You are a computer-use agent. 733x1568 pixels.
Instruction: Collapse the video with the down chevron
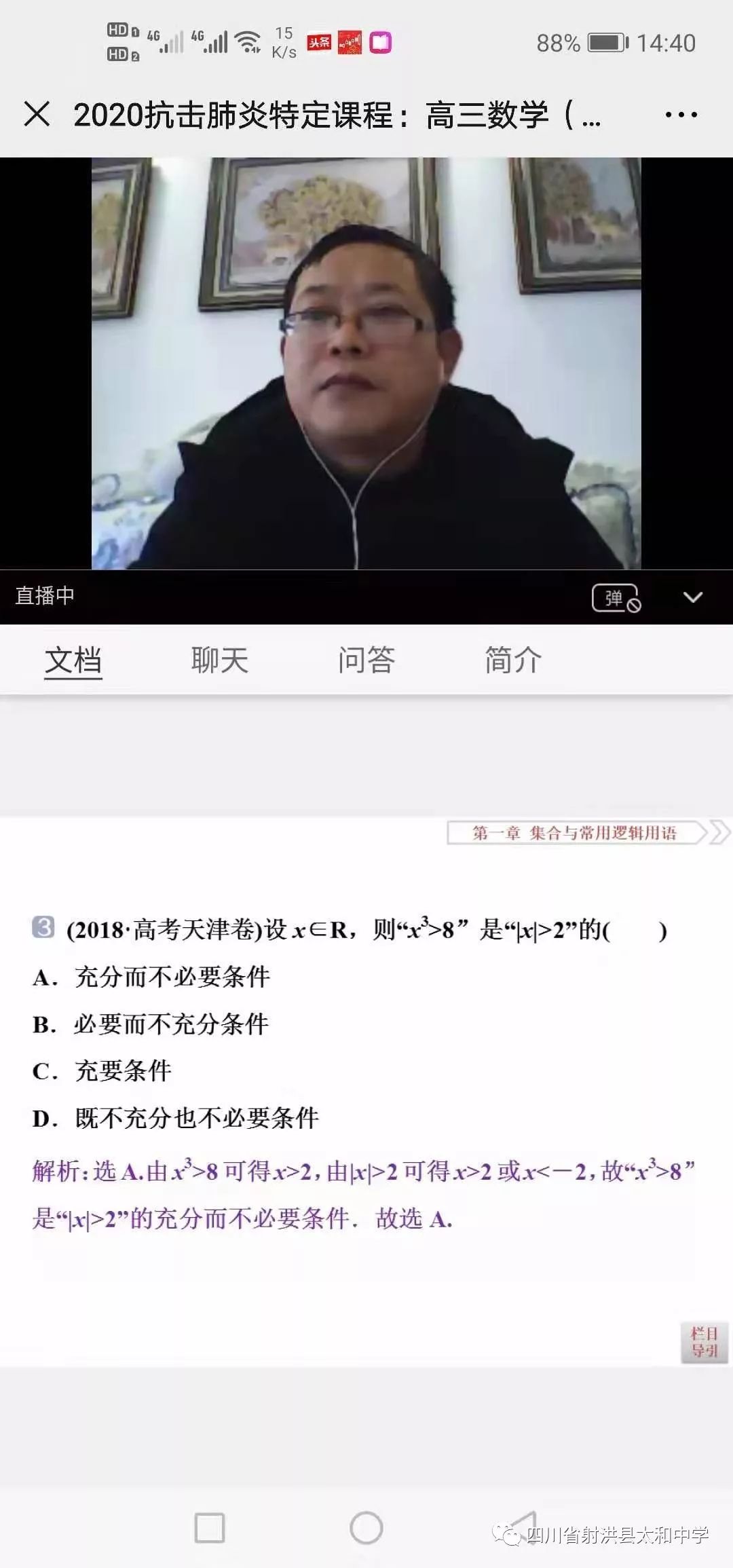[693, 597]
